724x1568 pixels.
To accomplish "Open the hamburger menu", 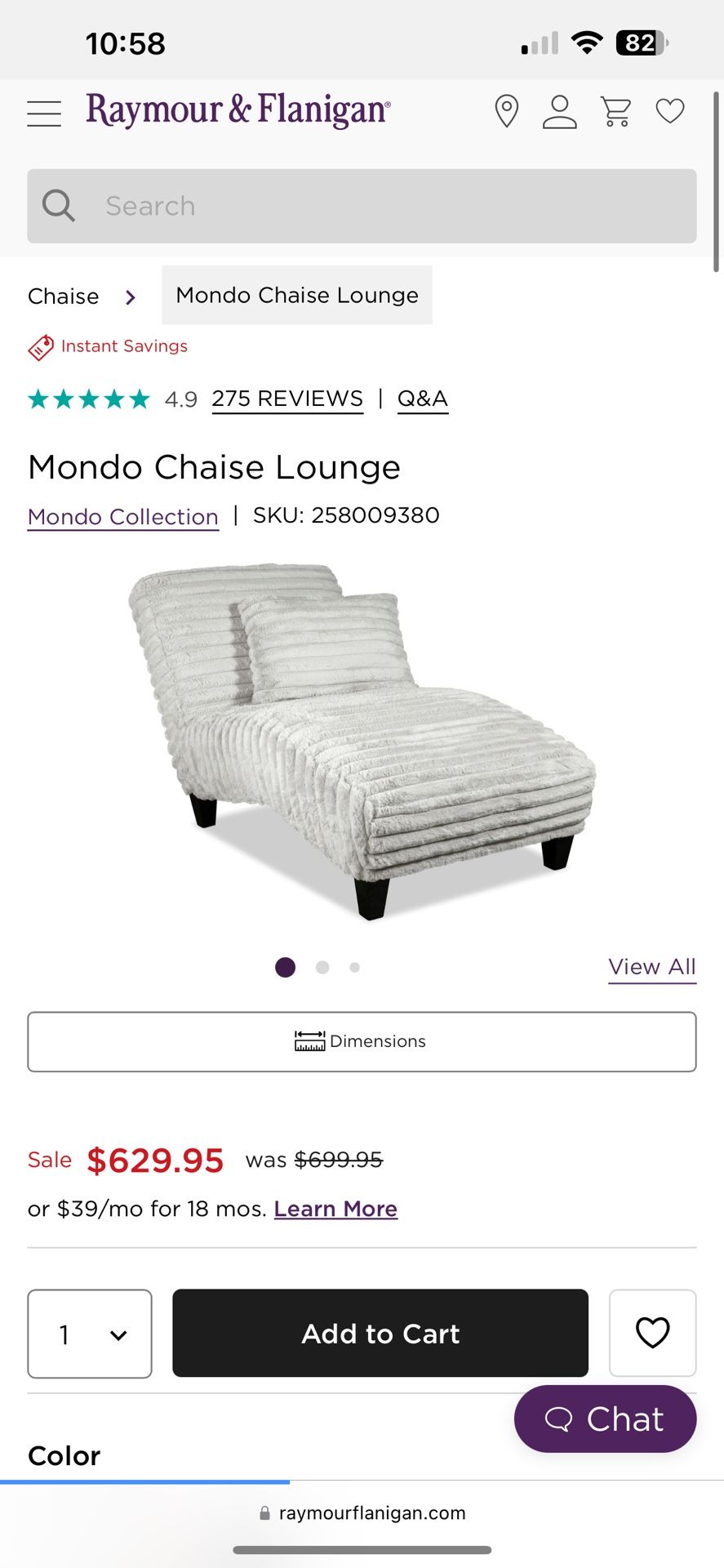I will [44, 114].
